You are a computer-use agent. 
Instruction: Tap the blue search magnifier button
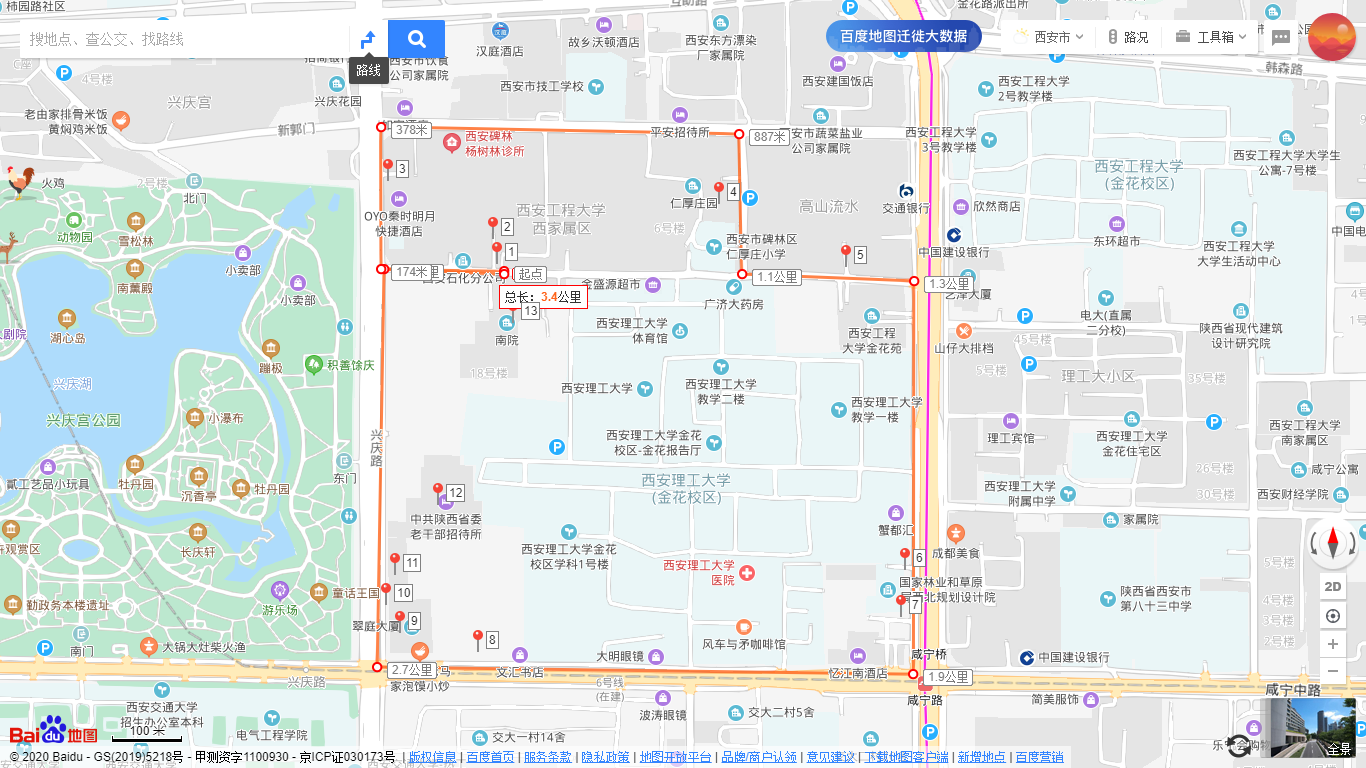point(416,39)
